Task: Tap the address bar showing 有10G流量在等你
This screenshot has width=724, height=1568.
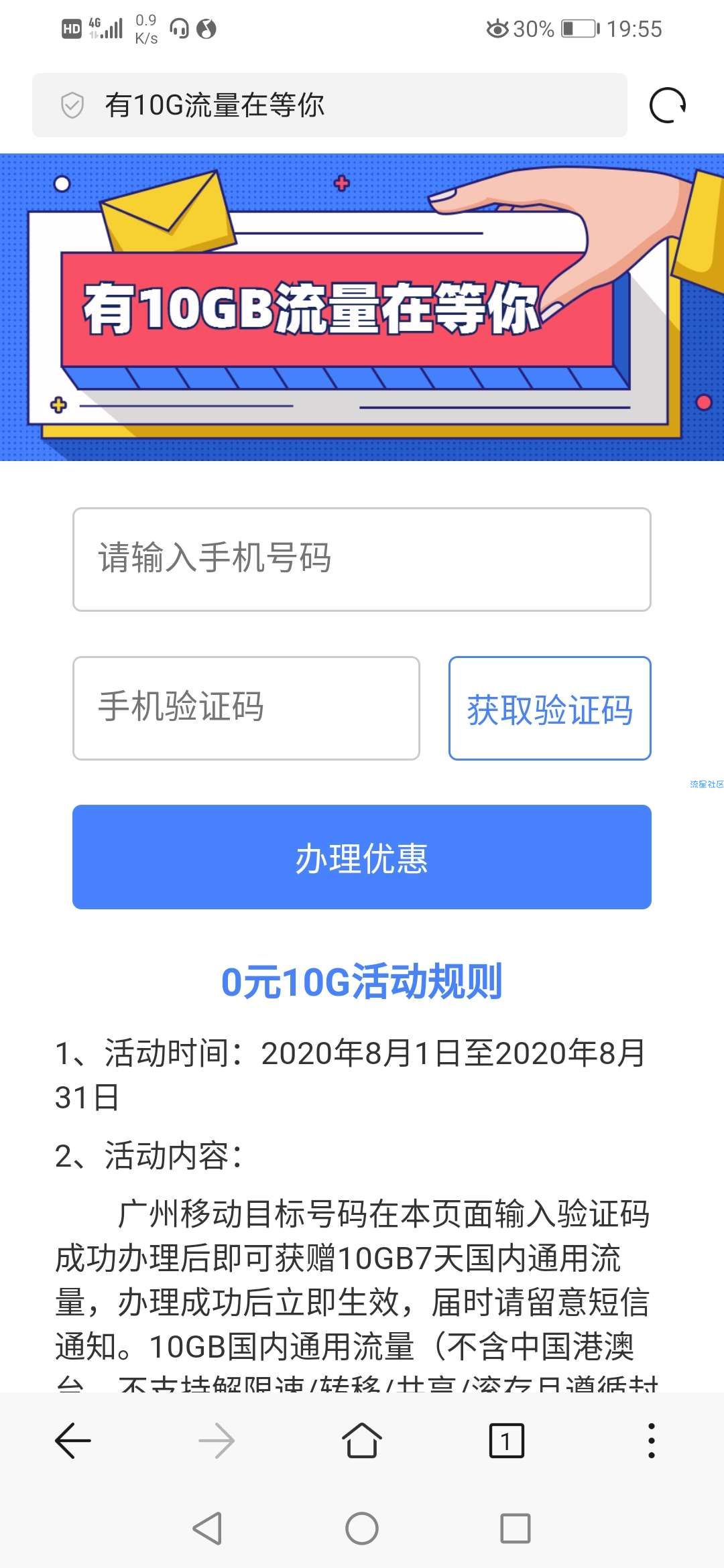Action: [328, 105]
